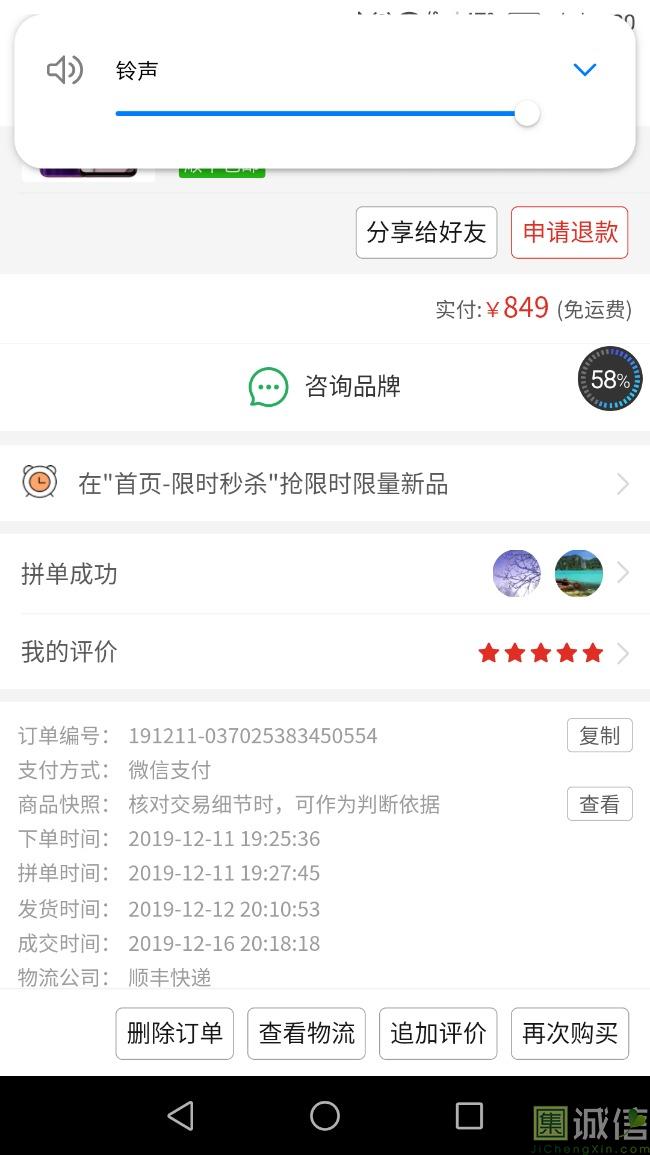Open 我的评价 review row

325,653
